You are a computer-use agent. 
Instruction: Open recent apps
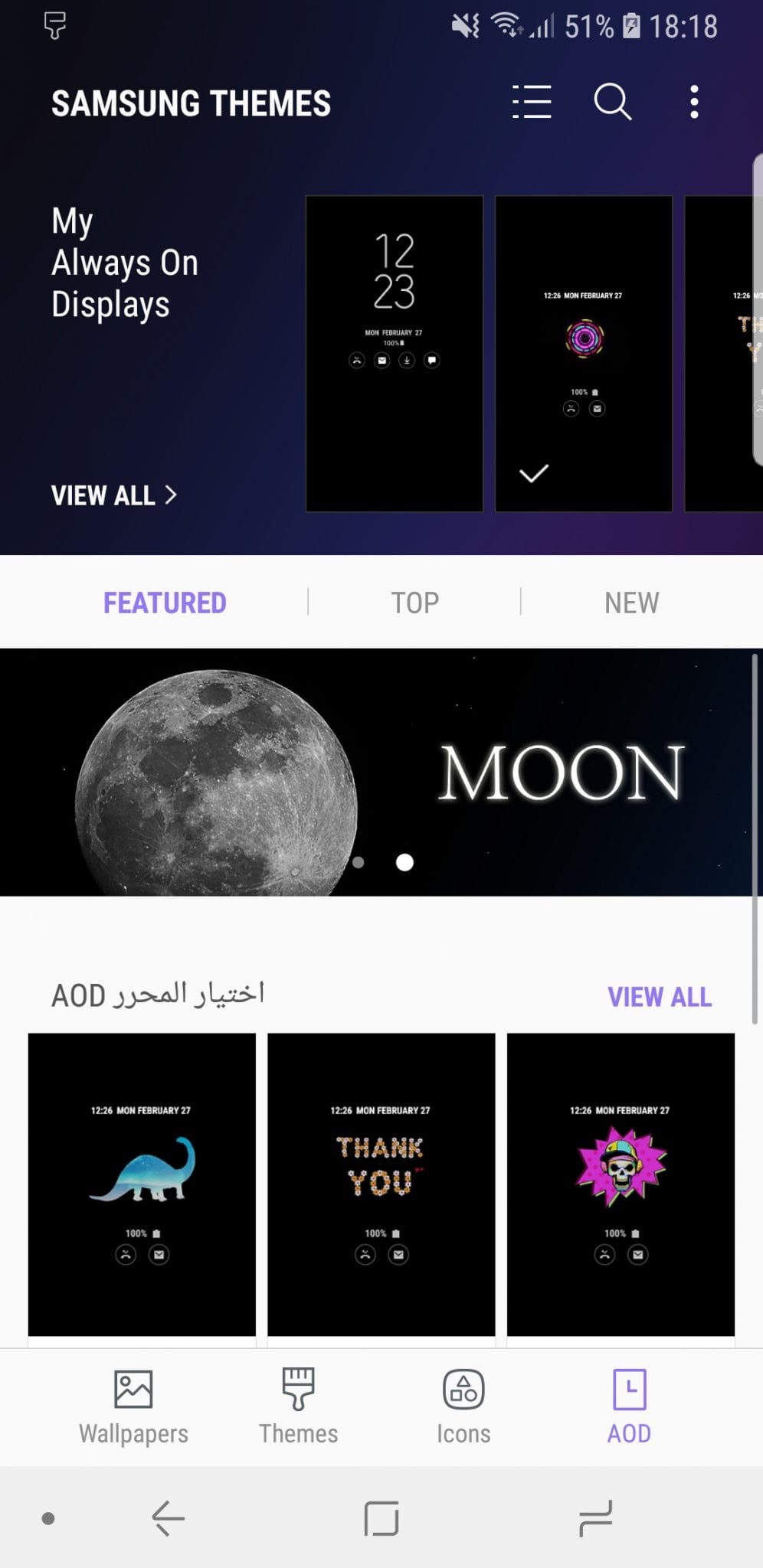(596, 1517)
